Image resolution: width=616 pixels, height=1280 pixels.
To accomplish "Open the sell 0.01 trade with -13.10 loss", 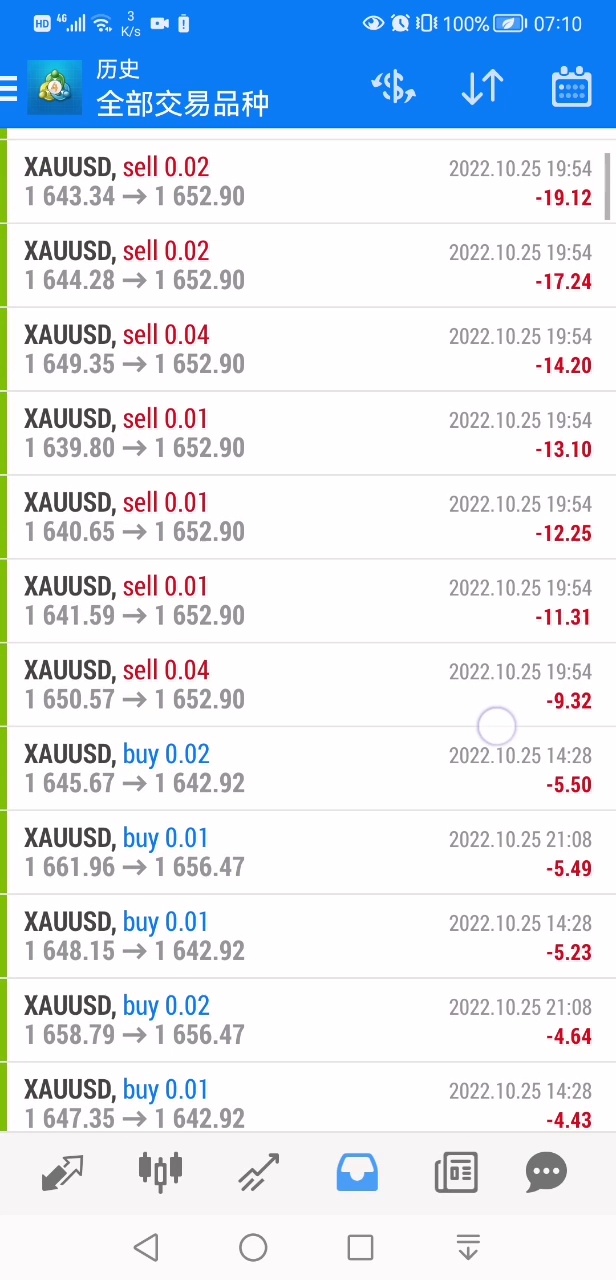I will click(x=308, y=434).
